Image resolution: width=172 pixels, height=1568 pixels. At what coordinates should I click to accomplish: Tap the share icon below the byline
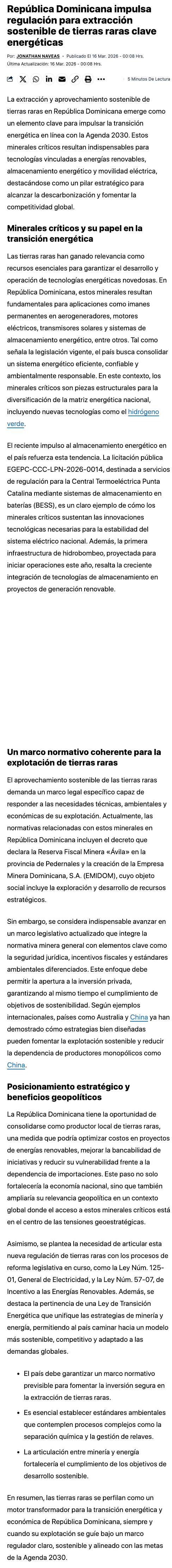(10, 79)
